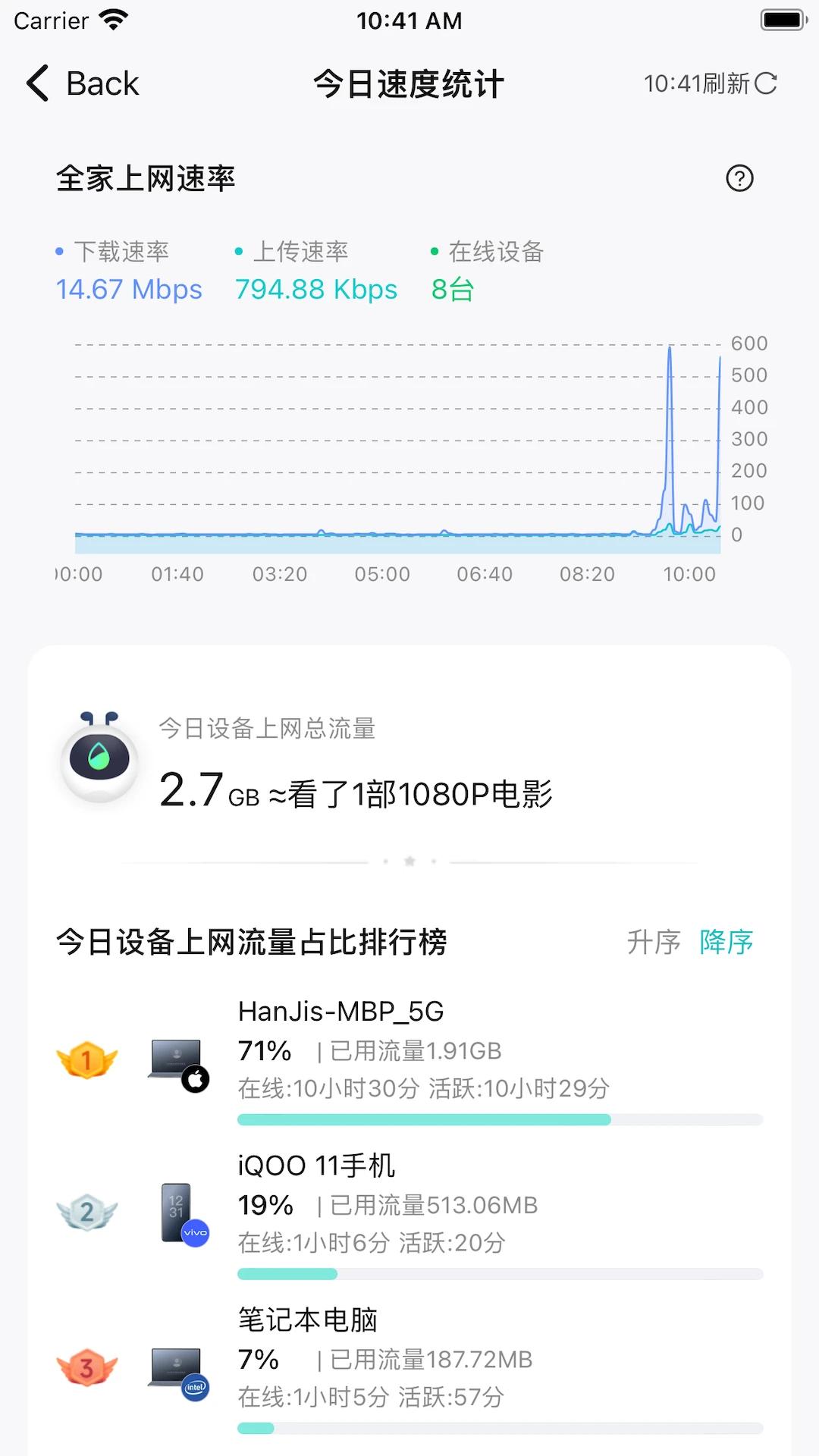Expand the traffic card via the starred divider
819x1456 pixels.
point(409,861)
